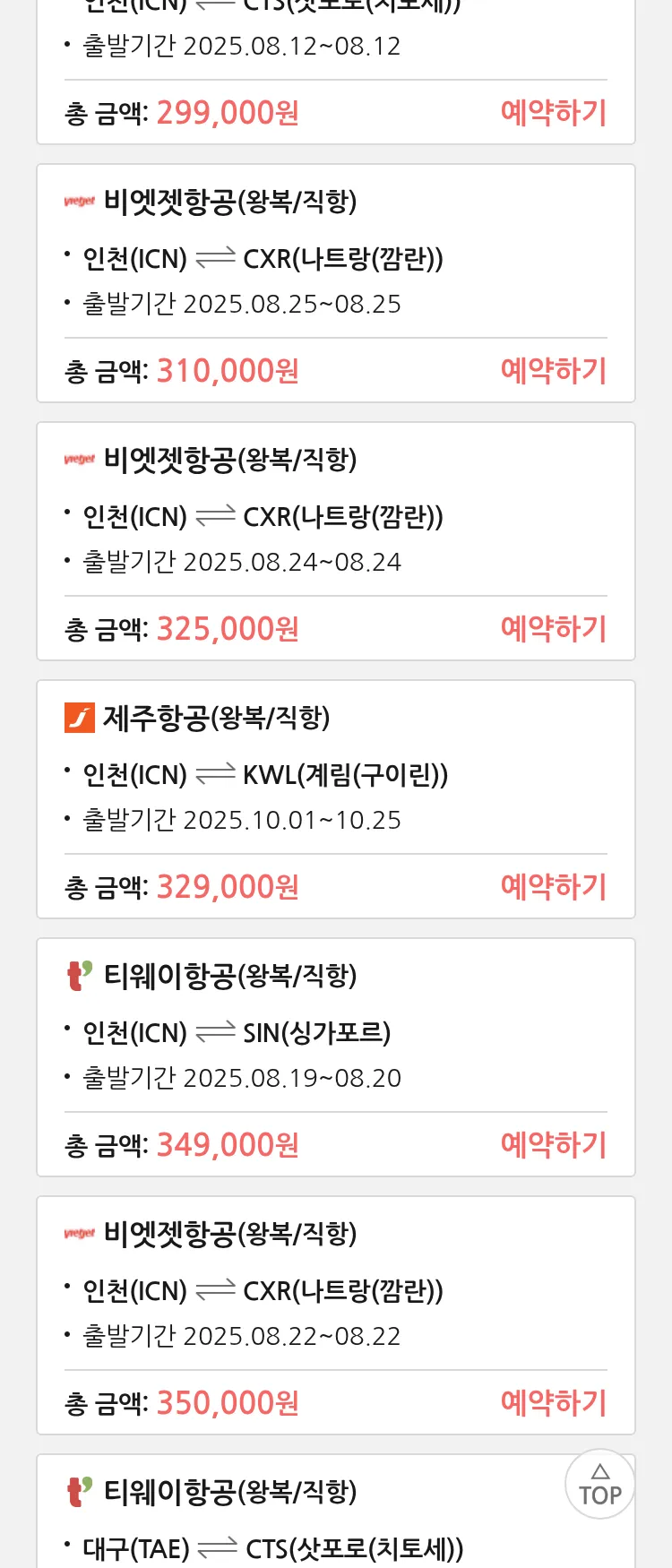
Task: Tap 예약하기 for the 299,000원 fare
Action: (553, 113)
